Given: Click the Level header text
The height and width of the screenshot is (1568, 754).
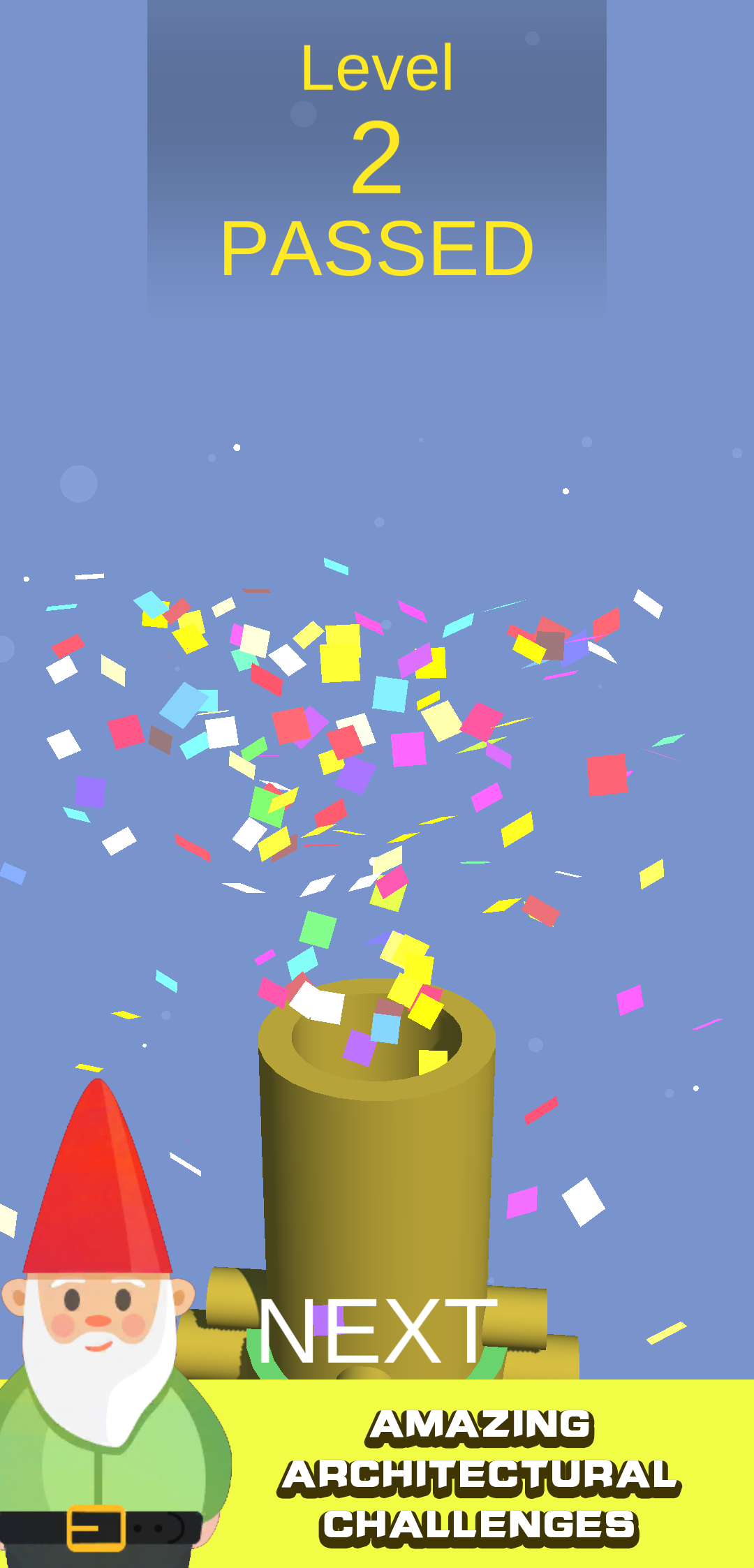Looking at the screenshot, I should (x=377, y=66).
